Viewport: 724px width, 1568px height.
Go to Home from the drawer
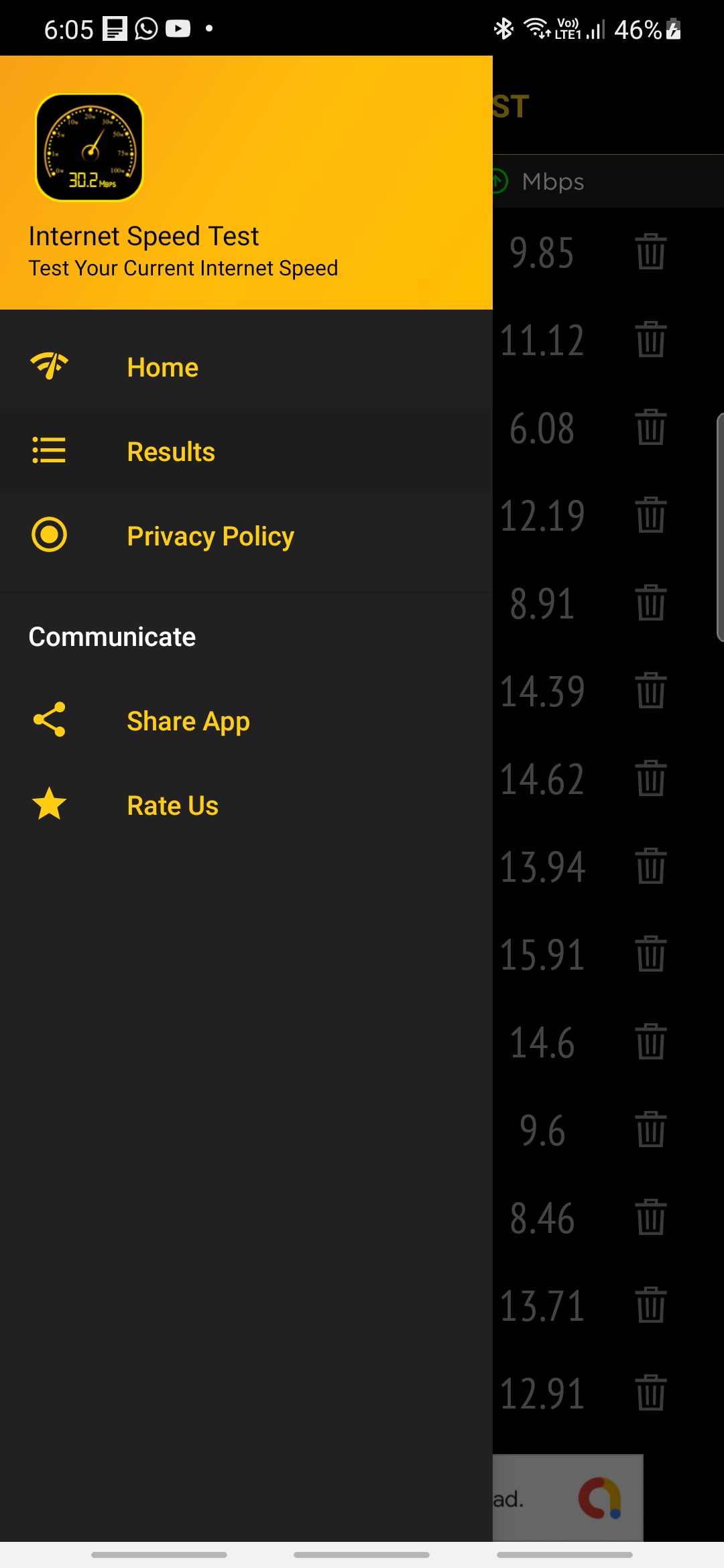point(246,367)
